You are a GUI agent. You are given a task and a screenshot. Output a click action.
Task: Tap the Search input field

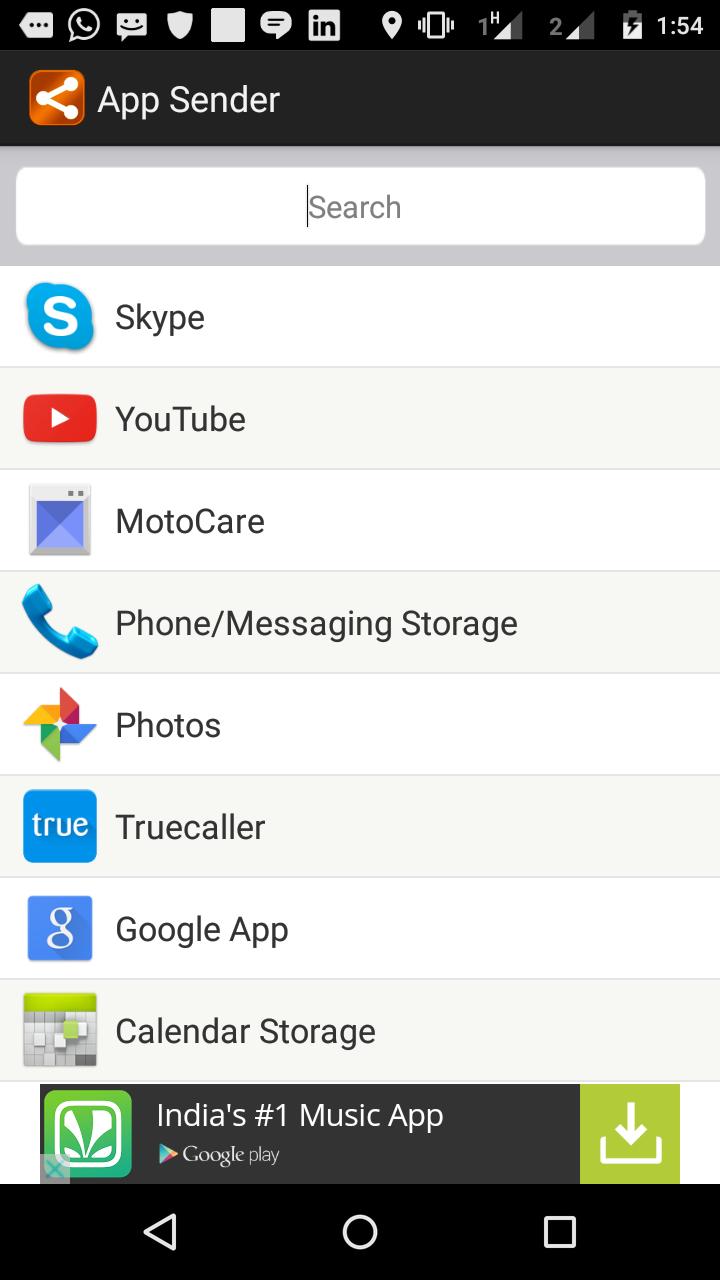pos(360,206)
